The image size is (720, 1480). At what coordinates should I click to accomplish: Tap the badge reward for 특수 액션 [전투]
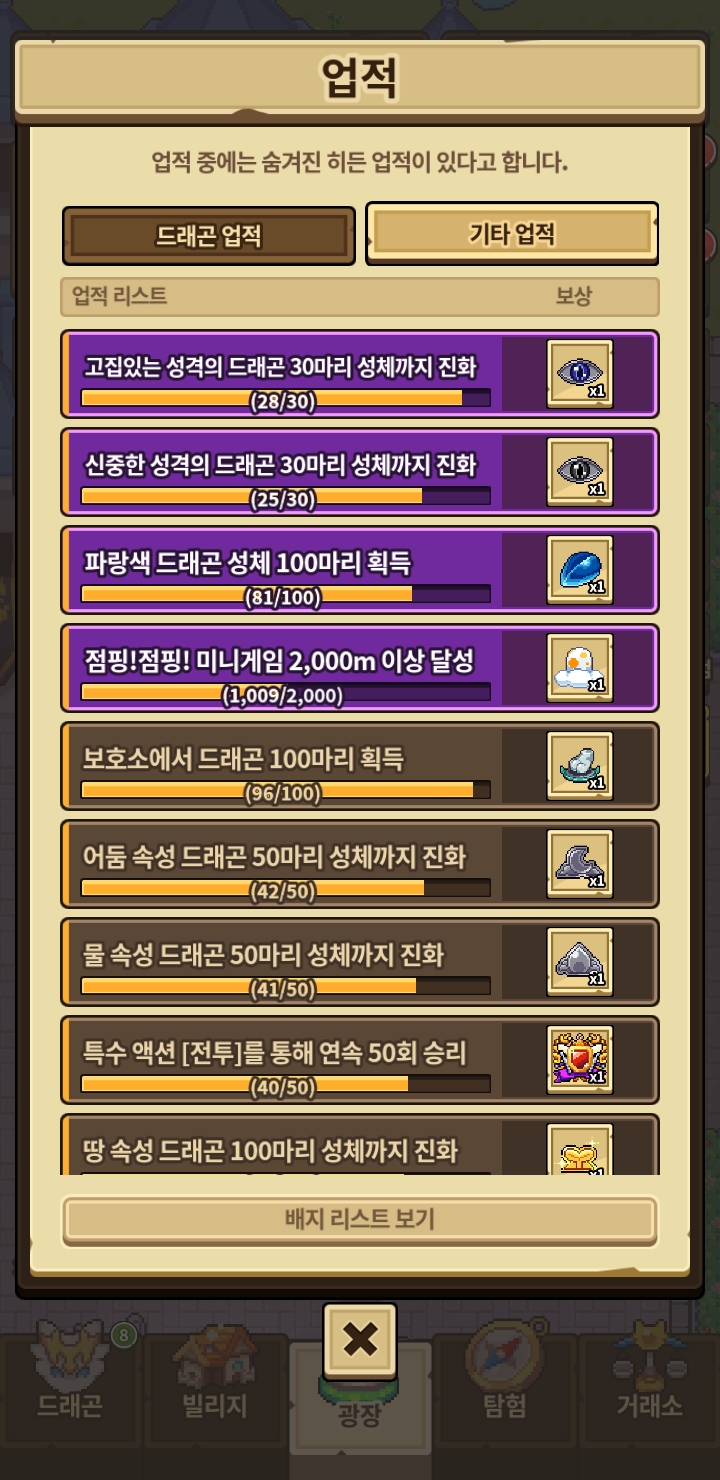[x=580, y=1060]
